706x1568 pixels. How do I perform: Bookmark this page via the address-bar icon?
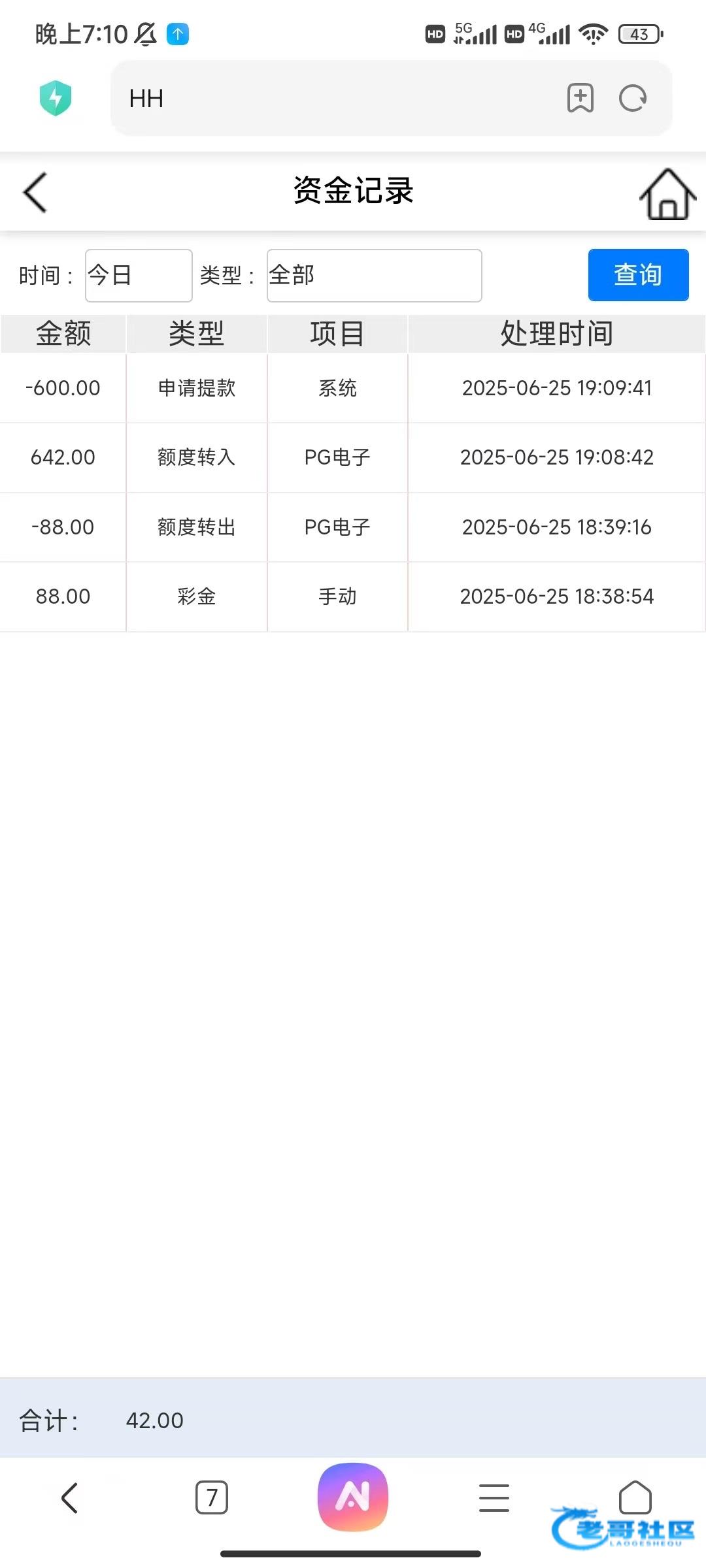coord(580,99)
